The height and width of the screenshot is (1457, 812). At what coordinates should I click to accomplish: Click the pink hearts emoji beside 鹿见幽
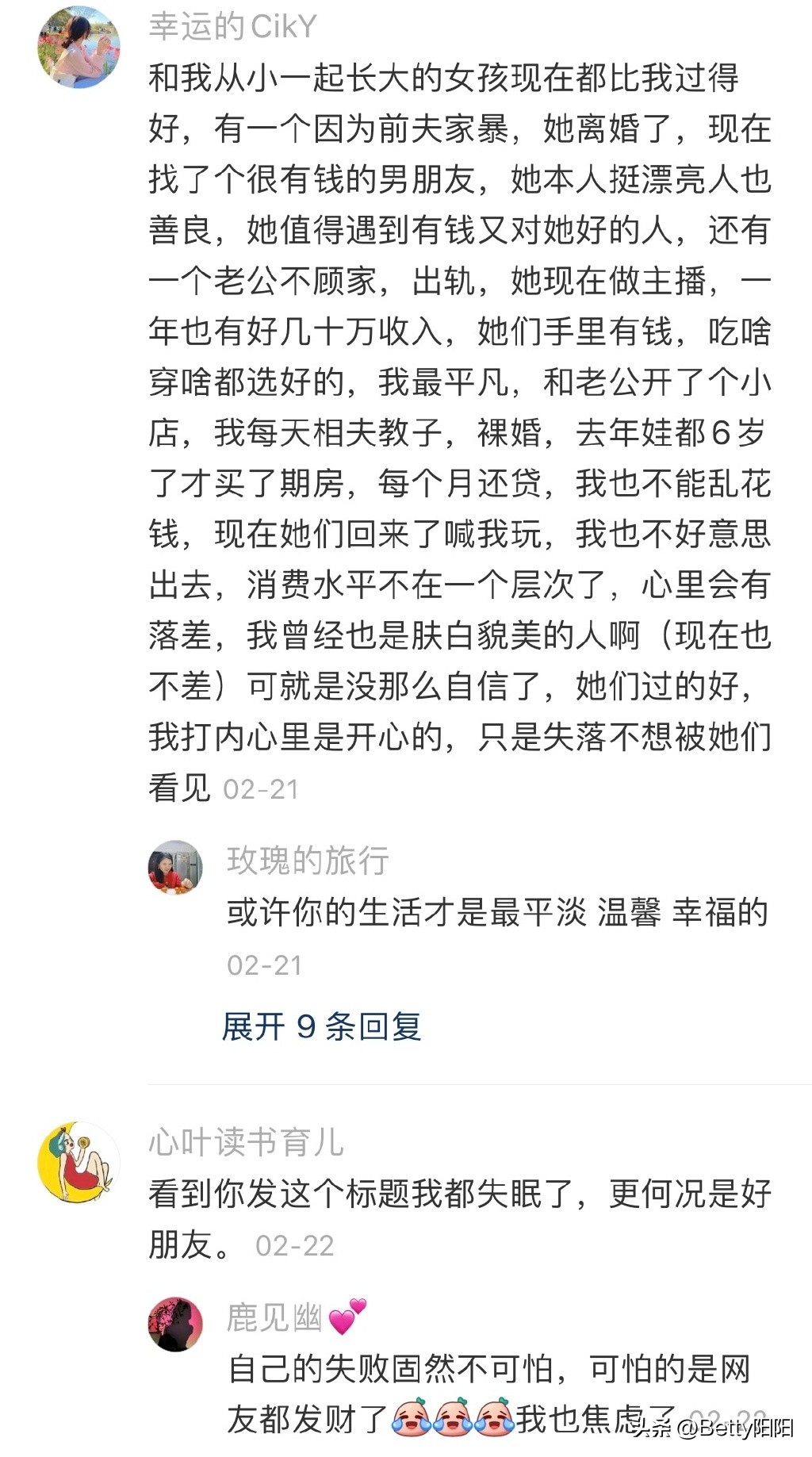click(x=347, y=1315)
